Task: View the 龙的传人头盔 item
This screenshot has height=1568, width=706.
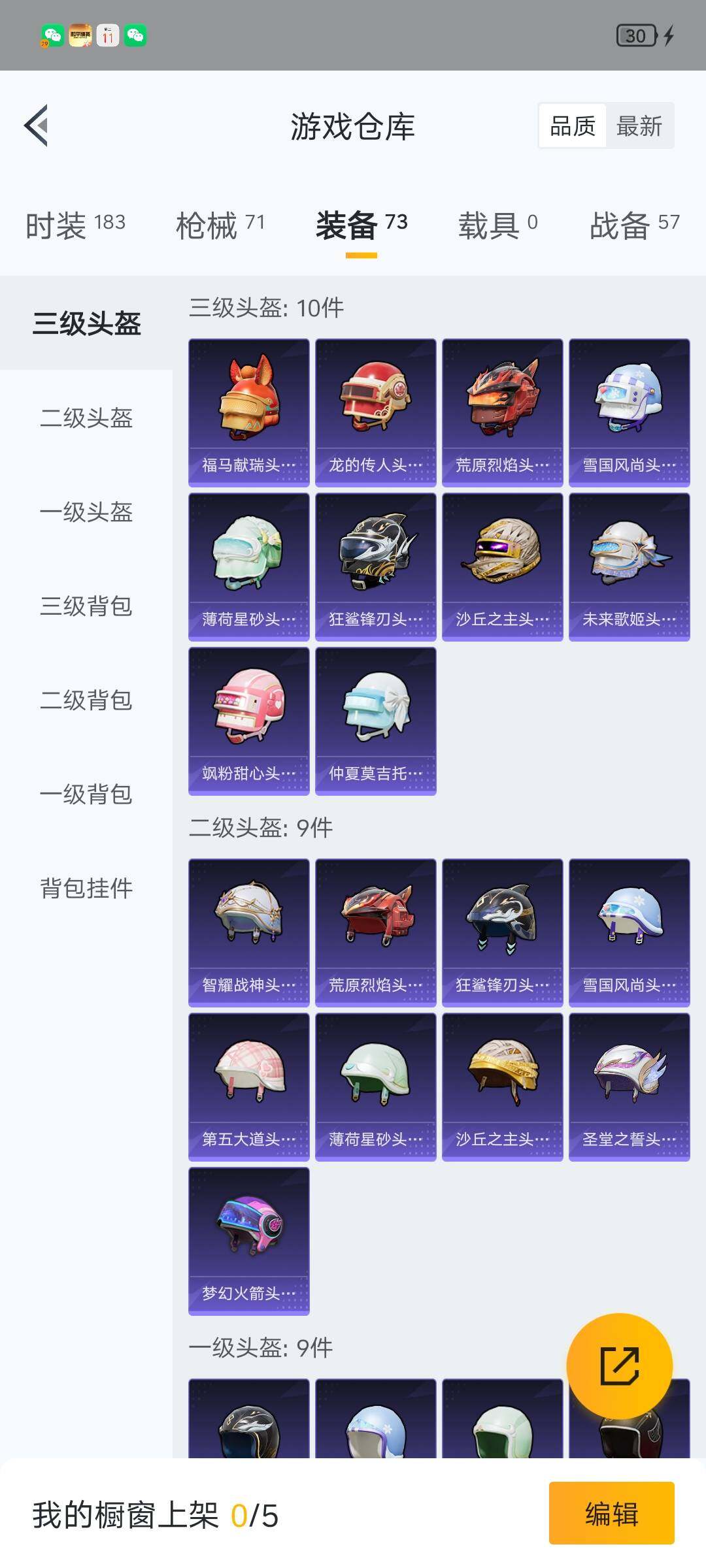Action: pyautogui.click(x=376, y=410)
